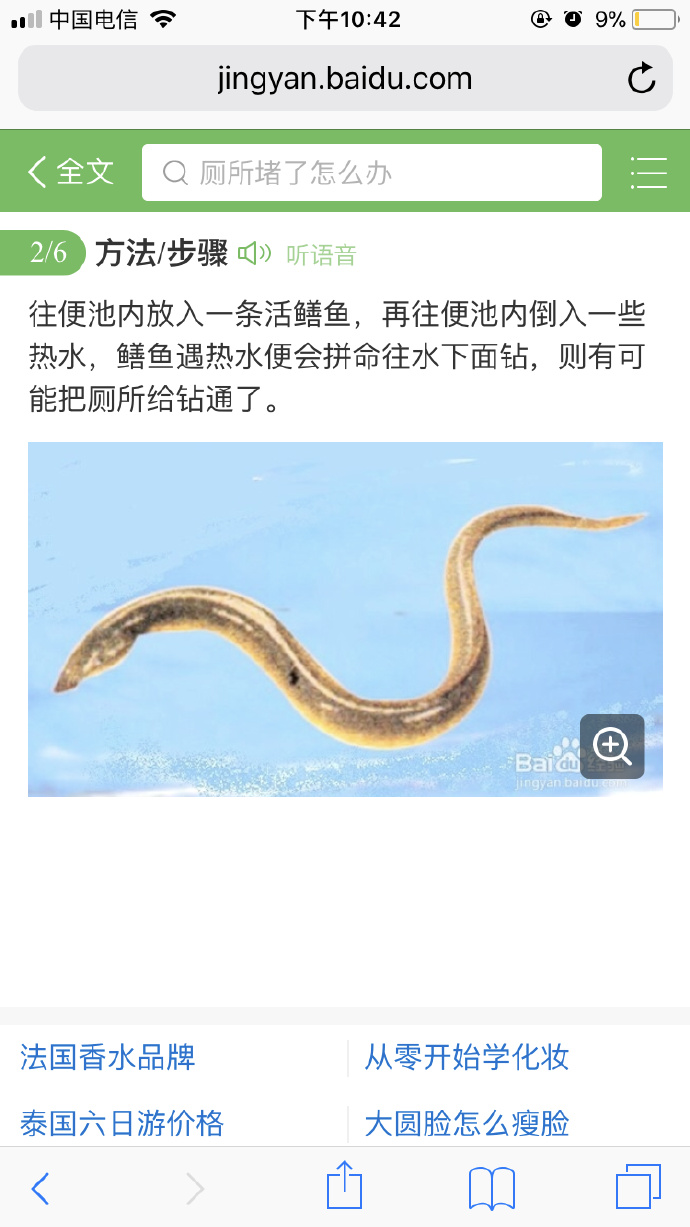Viewport: 690px width, 1227px height.
Task: Open the 法国香水品牌 link
Action: coord(108,1057)
